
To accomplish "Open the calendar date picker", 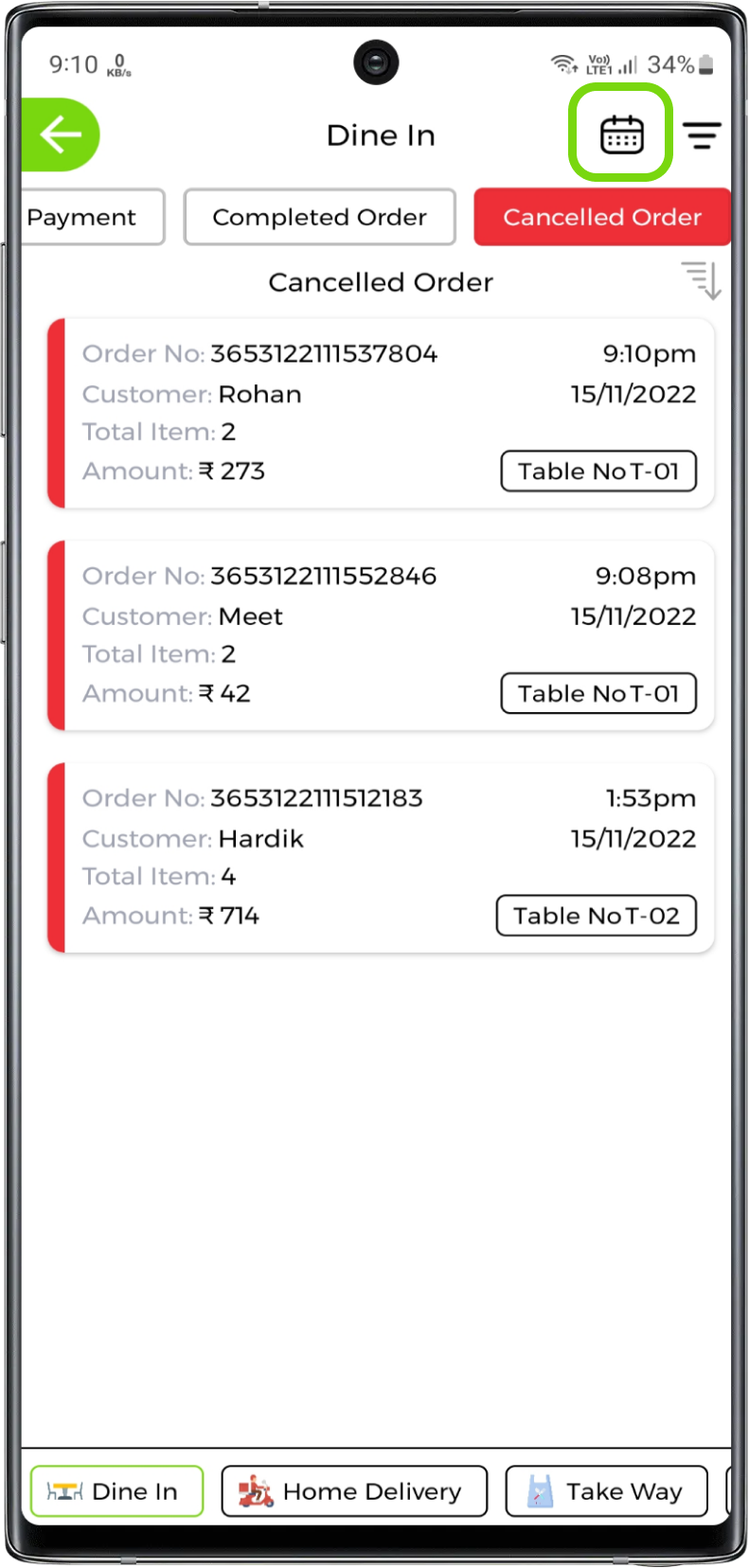I will point(621,134).
